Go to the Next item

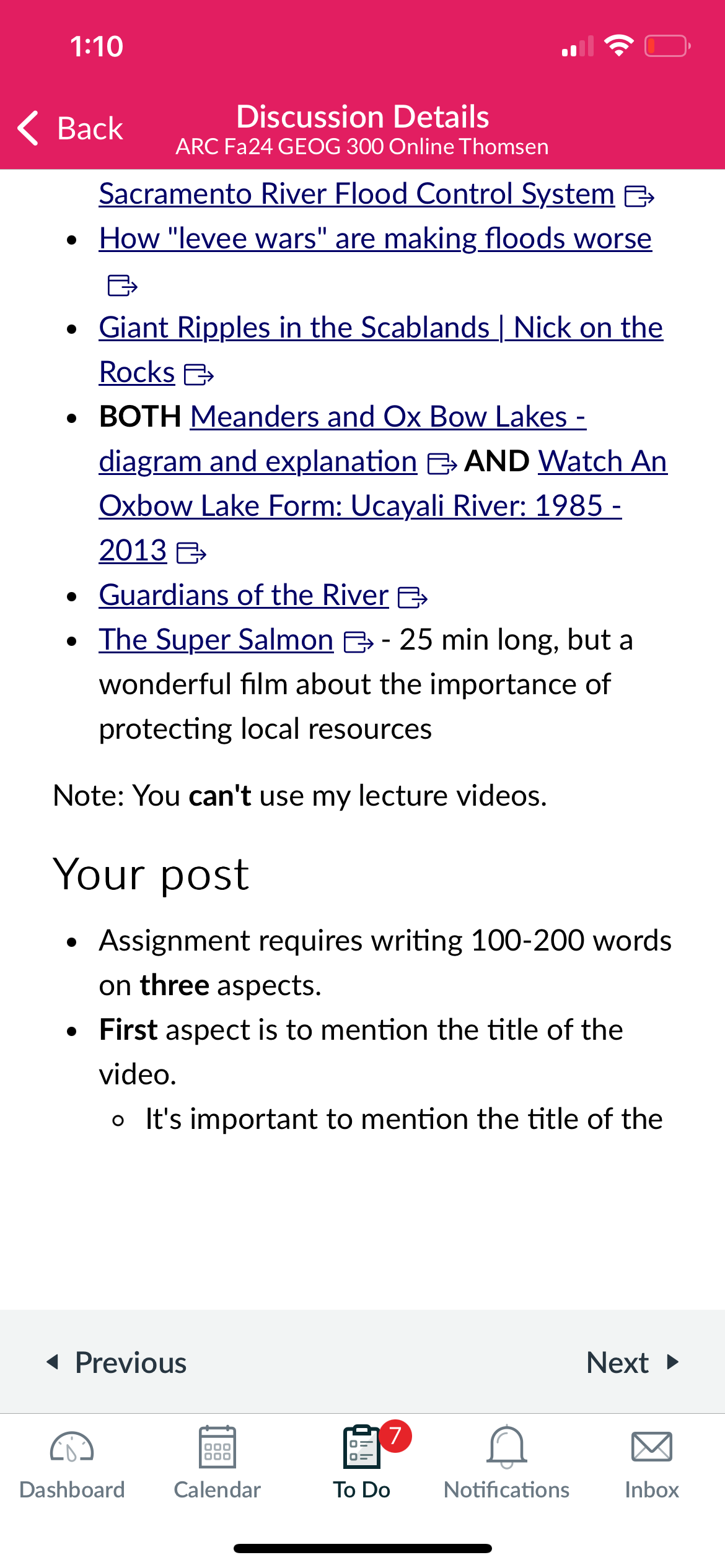click(633, 1362)
